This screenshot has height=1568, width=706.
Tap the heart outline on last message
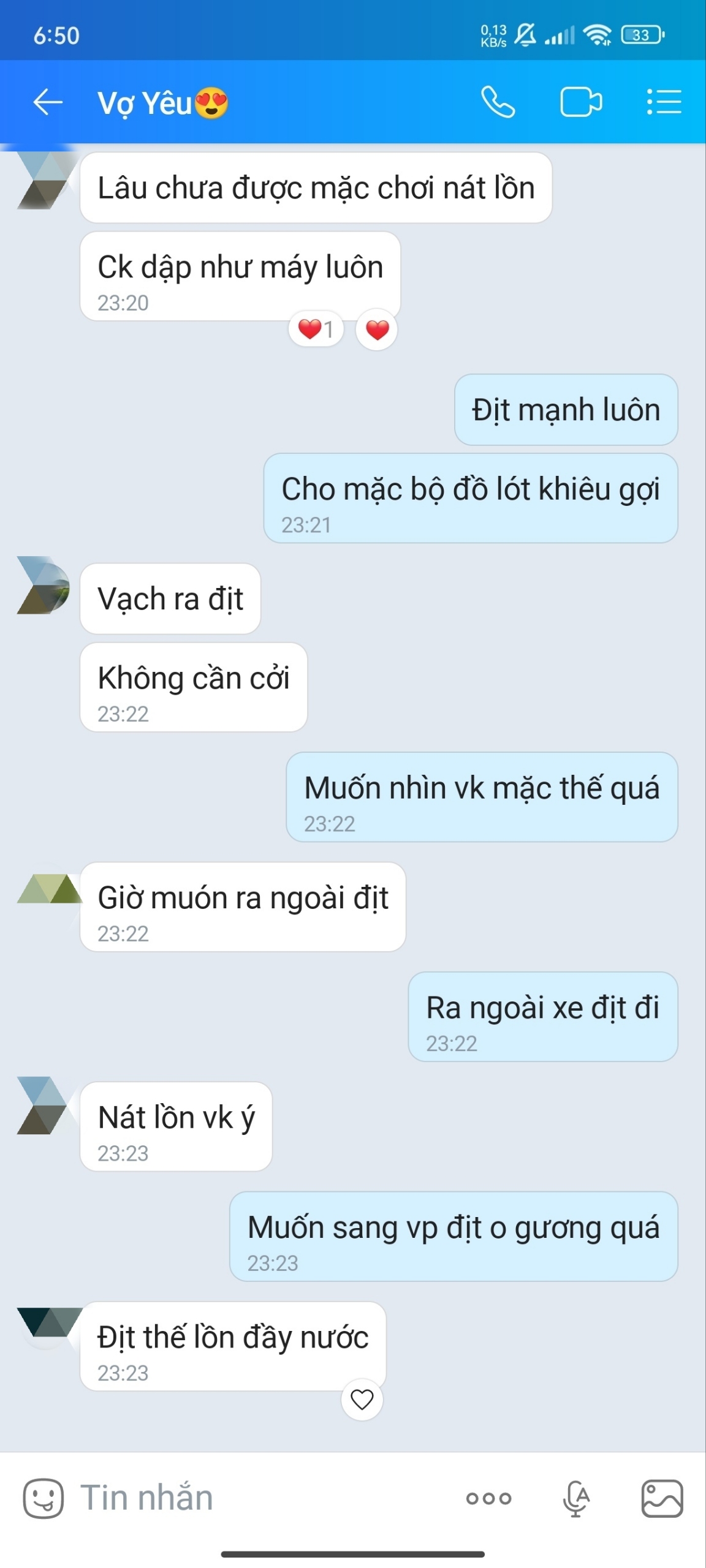(362, 1400)
